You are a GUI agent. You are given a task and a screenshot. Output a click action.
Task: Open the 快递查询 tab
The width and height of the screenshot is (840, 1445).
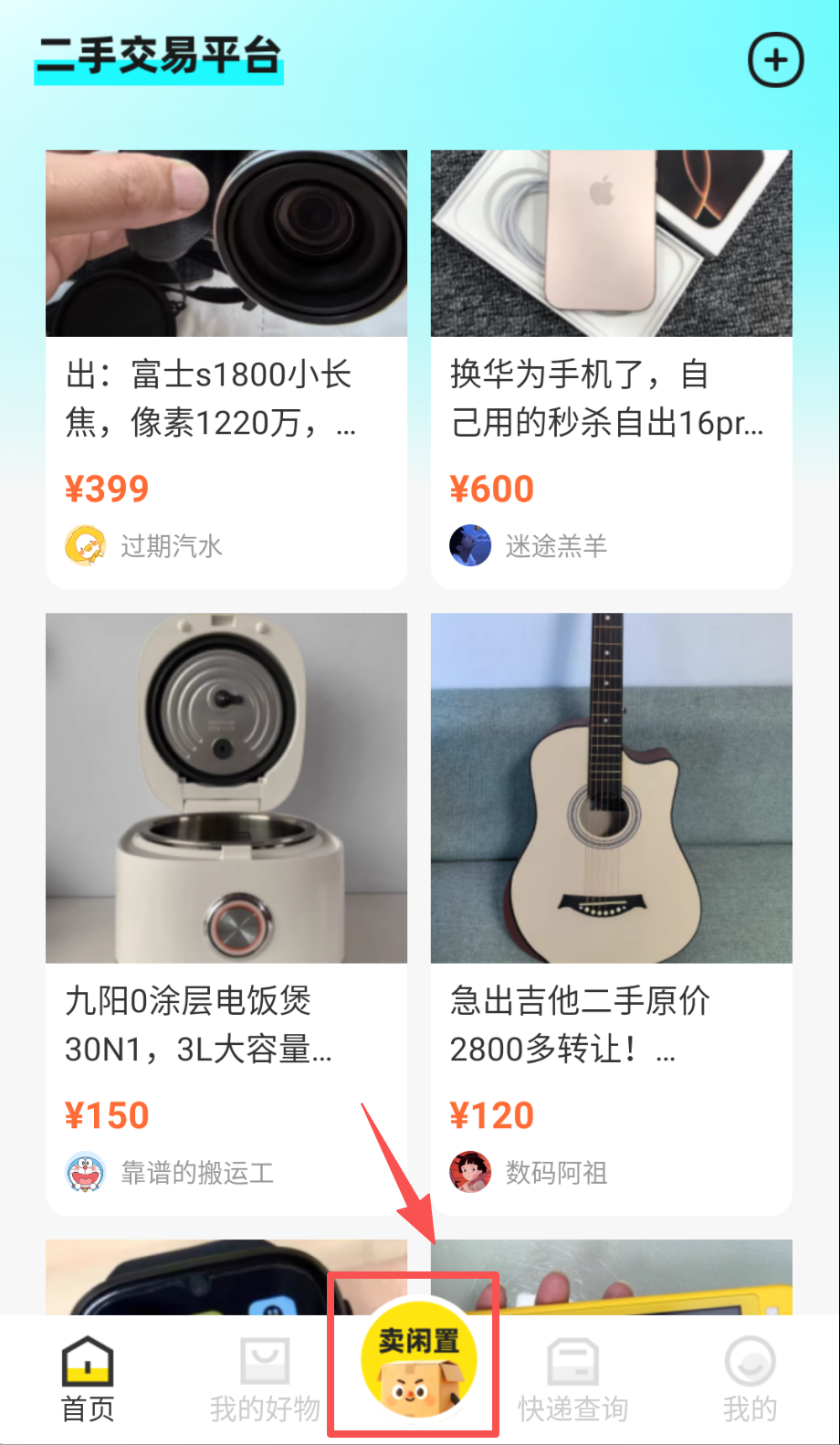(x=572, y=1379)
